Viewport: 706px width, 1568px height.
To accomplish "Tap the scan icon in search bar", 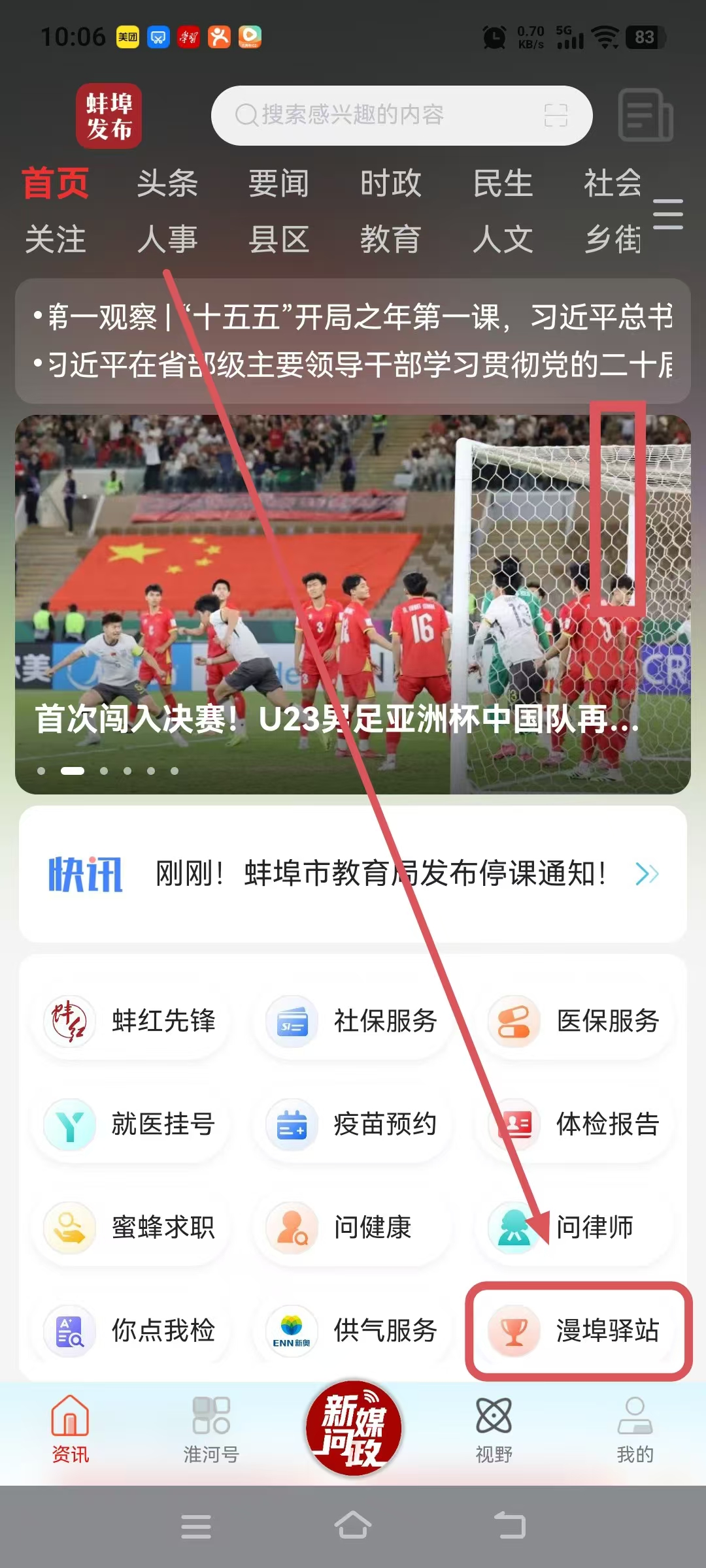I will pos(556,116).
